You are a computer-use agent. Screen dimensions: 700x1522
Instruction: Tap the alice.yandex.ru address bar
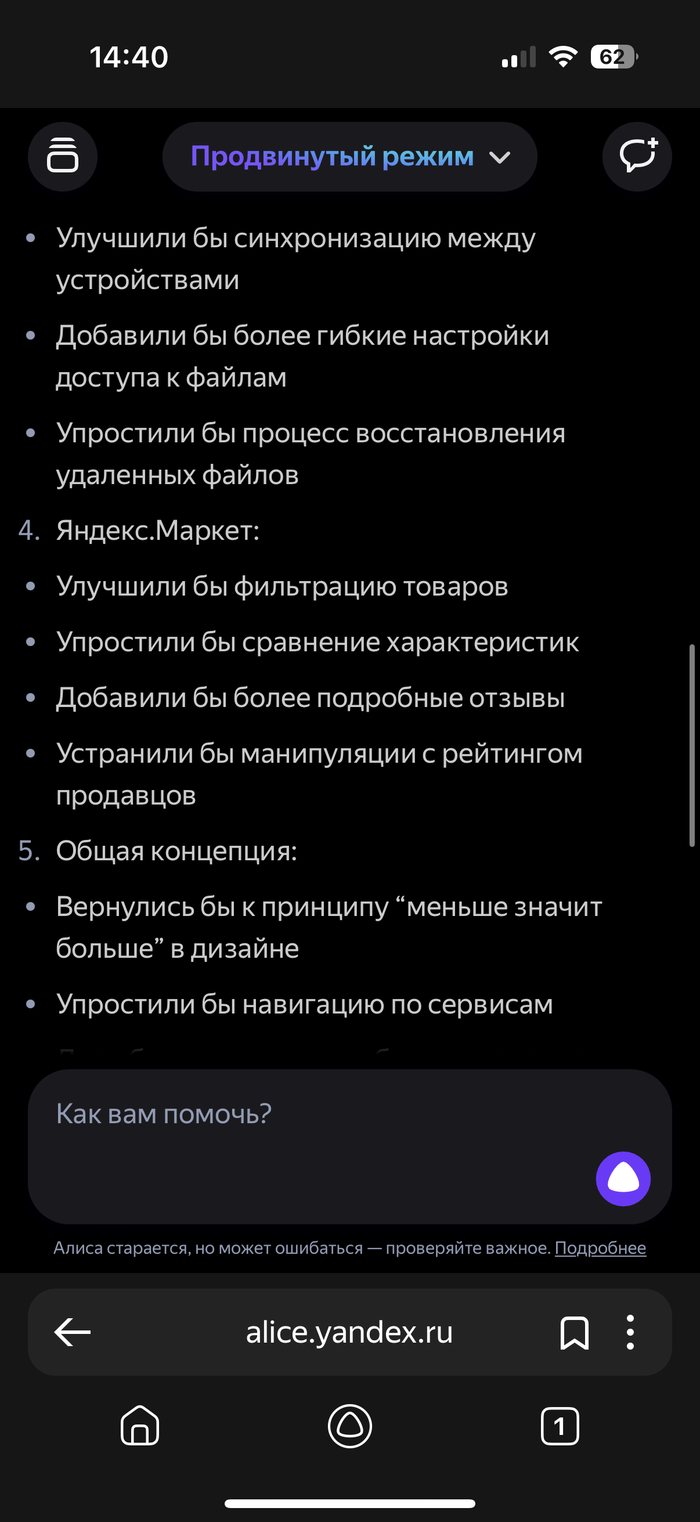349,1332
